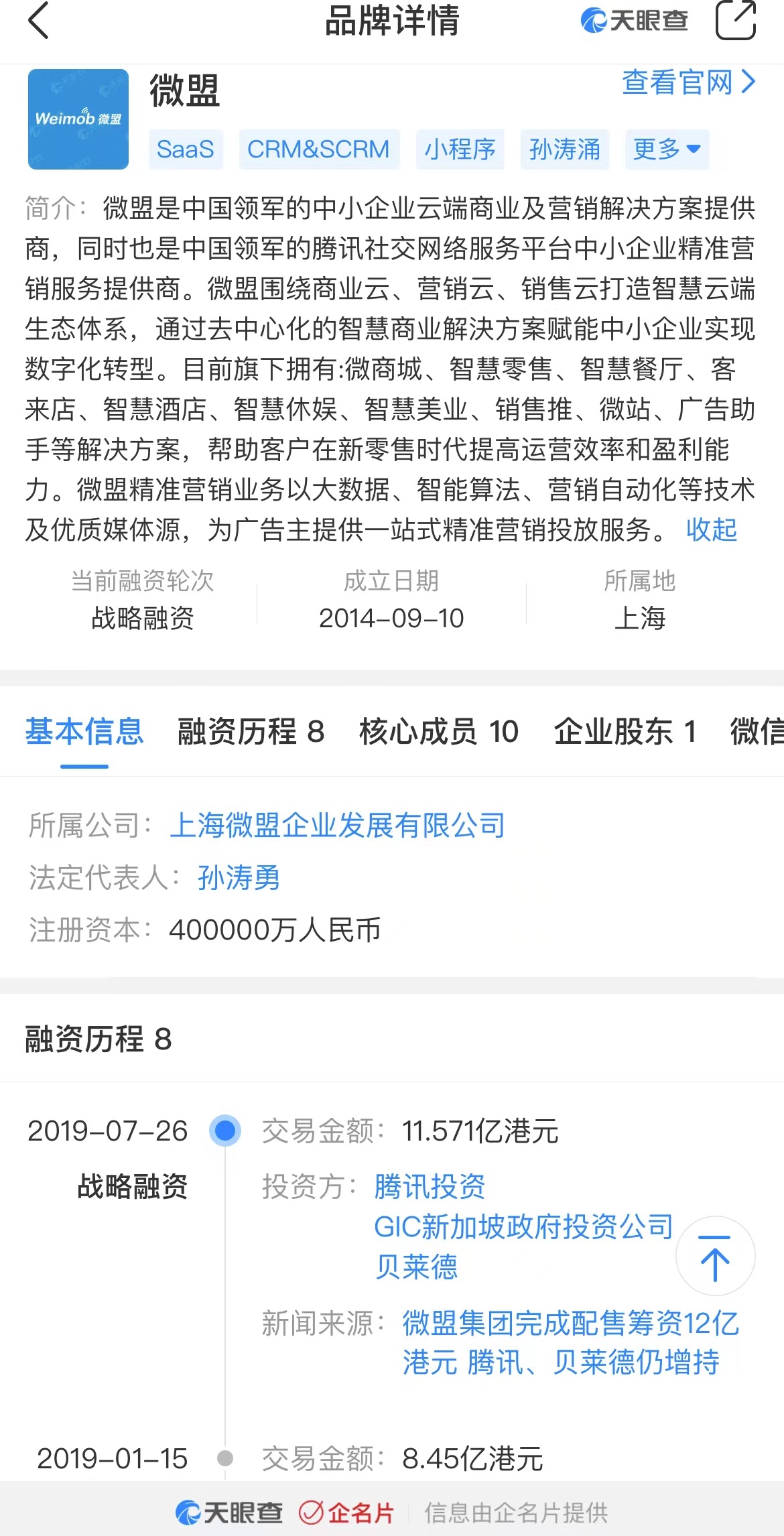The height and width of the screenshot is (1536, 784).
Task: Tap the CRM&SCRM tag chip
Action: pyautogui.click(x=318, y=149)
